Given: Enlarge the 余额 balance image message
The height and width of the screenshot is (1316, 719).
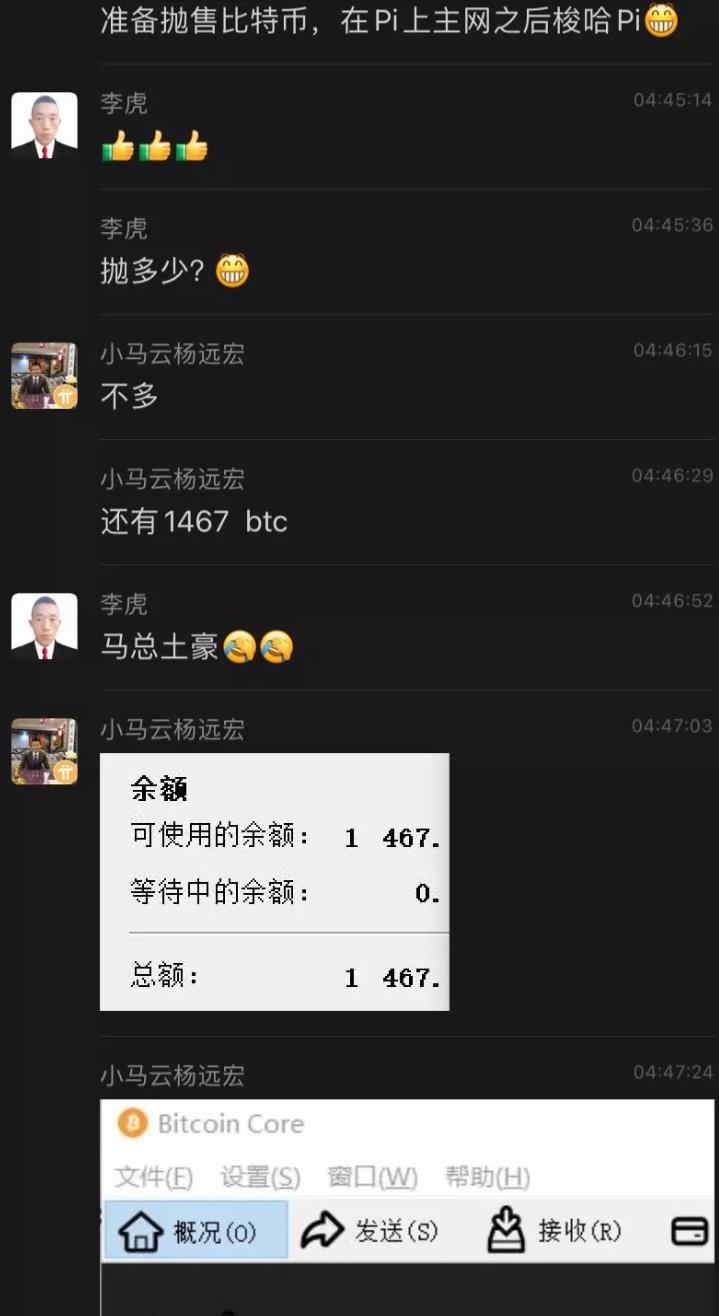Looking at the screenshot, I should (x=274, y=881).
